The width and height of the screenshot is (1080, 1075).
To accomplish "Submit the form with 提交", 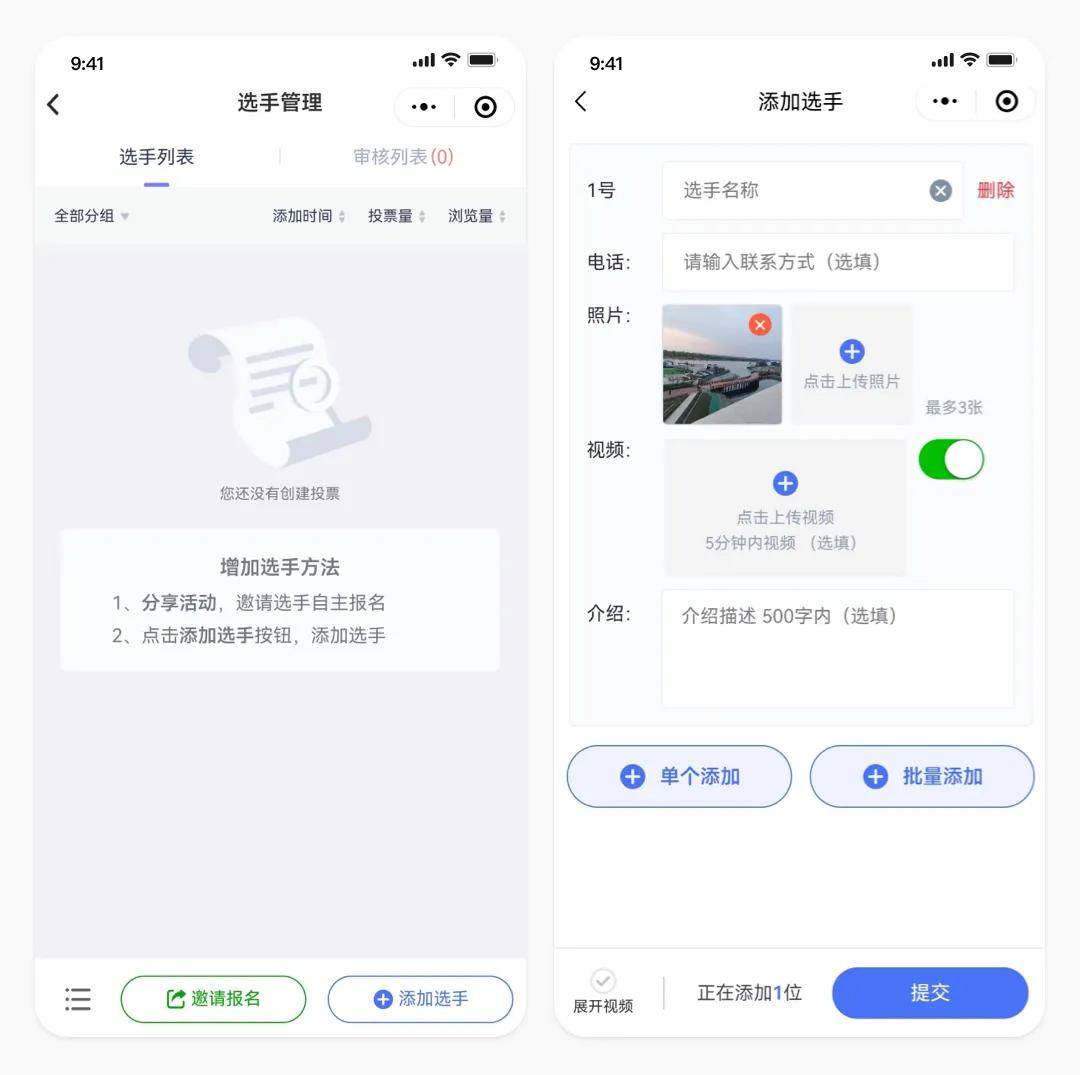I will (929, 992).
